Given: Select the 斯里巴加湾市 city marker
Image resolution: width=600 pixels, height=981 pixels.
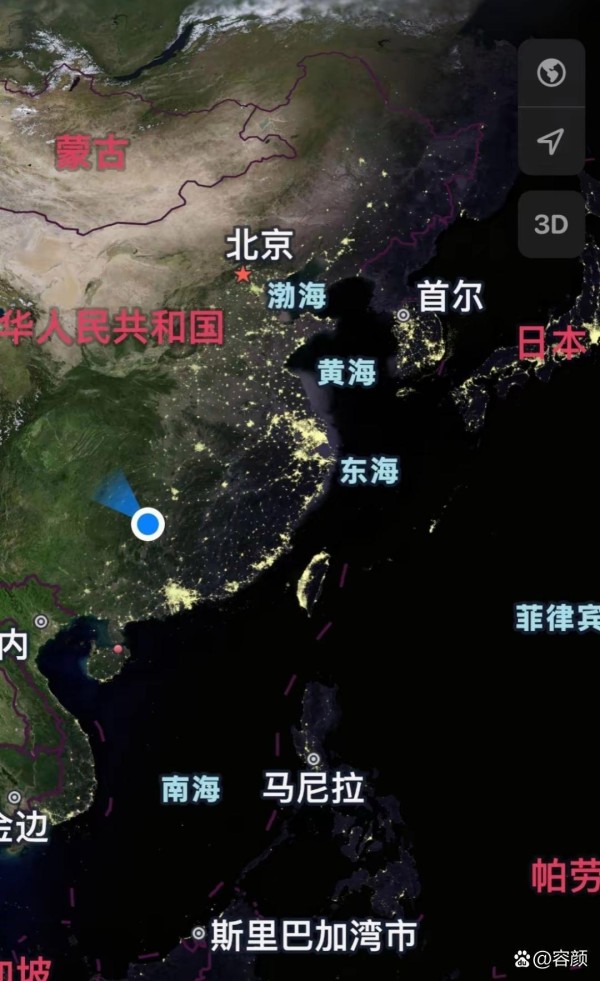Looking at the screenshot, I should (198, 933).
